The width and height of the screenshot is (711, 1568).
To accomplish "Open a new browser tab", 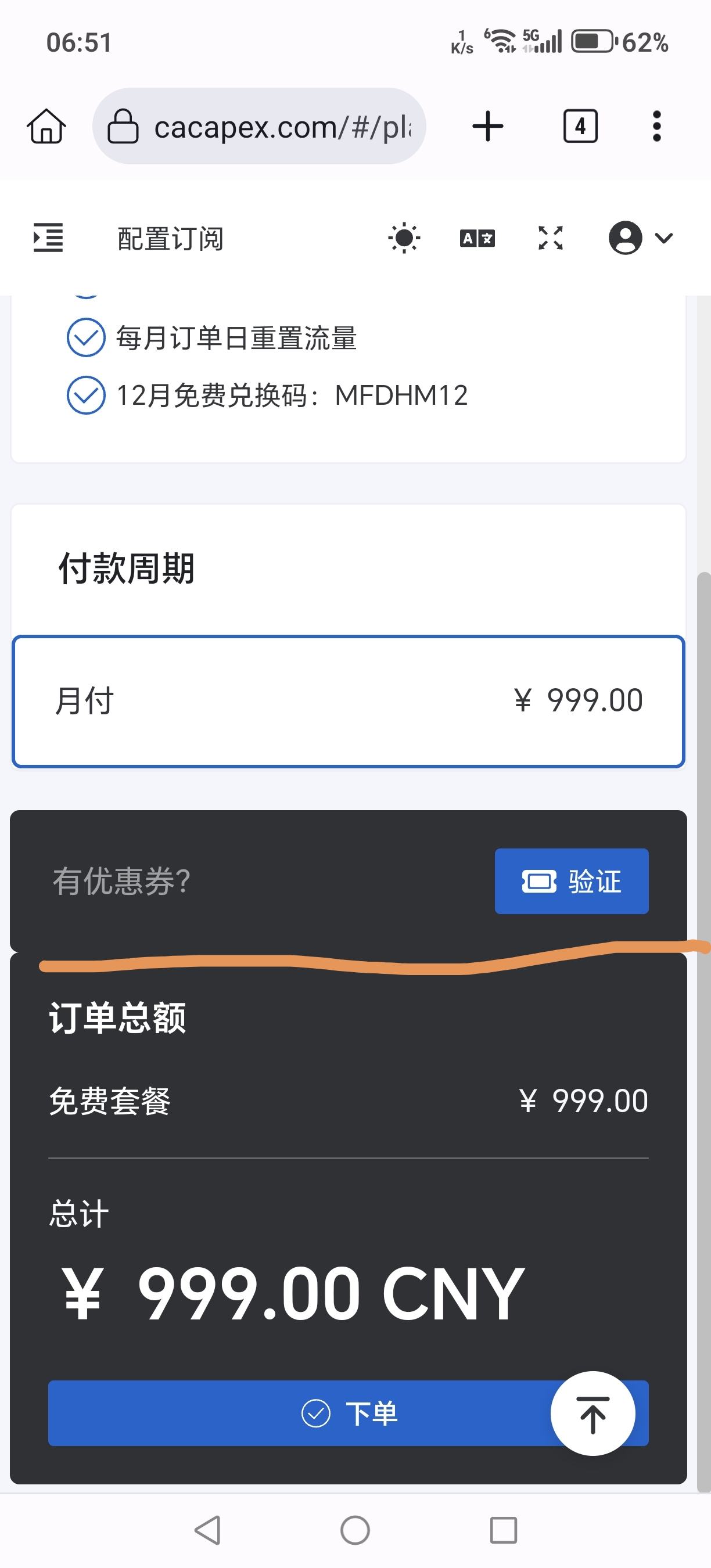I will coord(488,127).
